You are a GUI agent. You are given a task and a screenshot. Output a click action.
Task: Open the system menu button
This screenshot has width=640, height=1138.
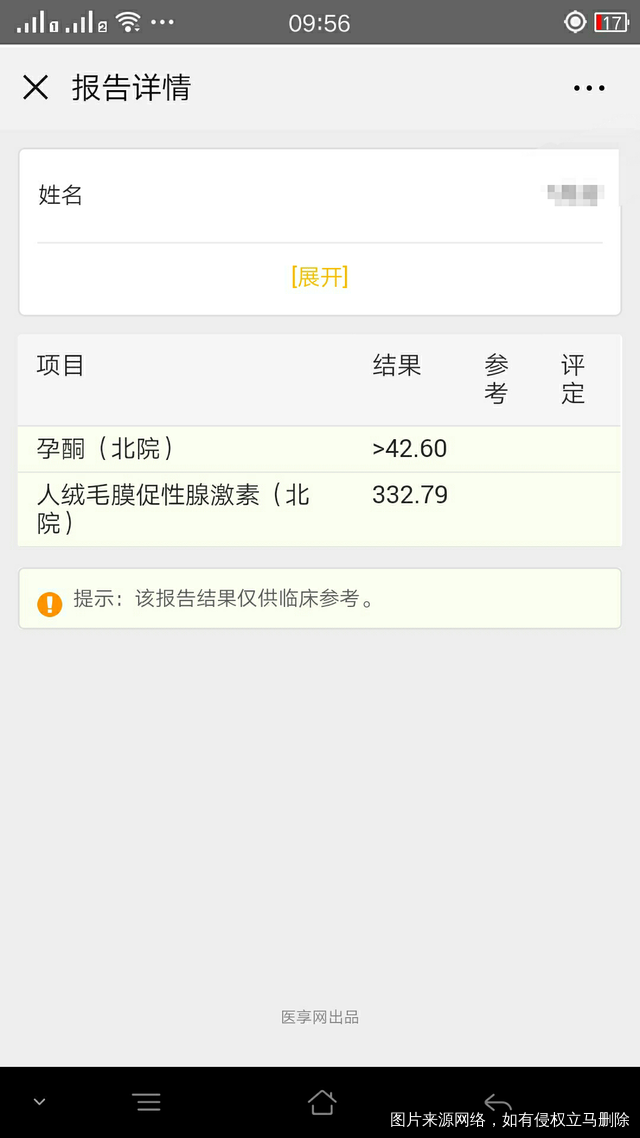147,1102
